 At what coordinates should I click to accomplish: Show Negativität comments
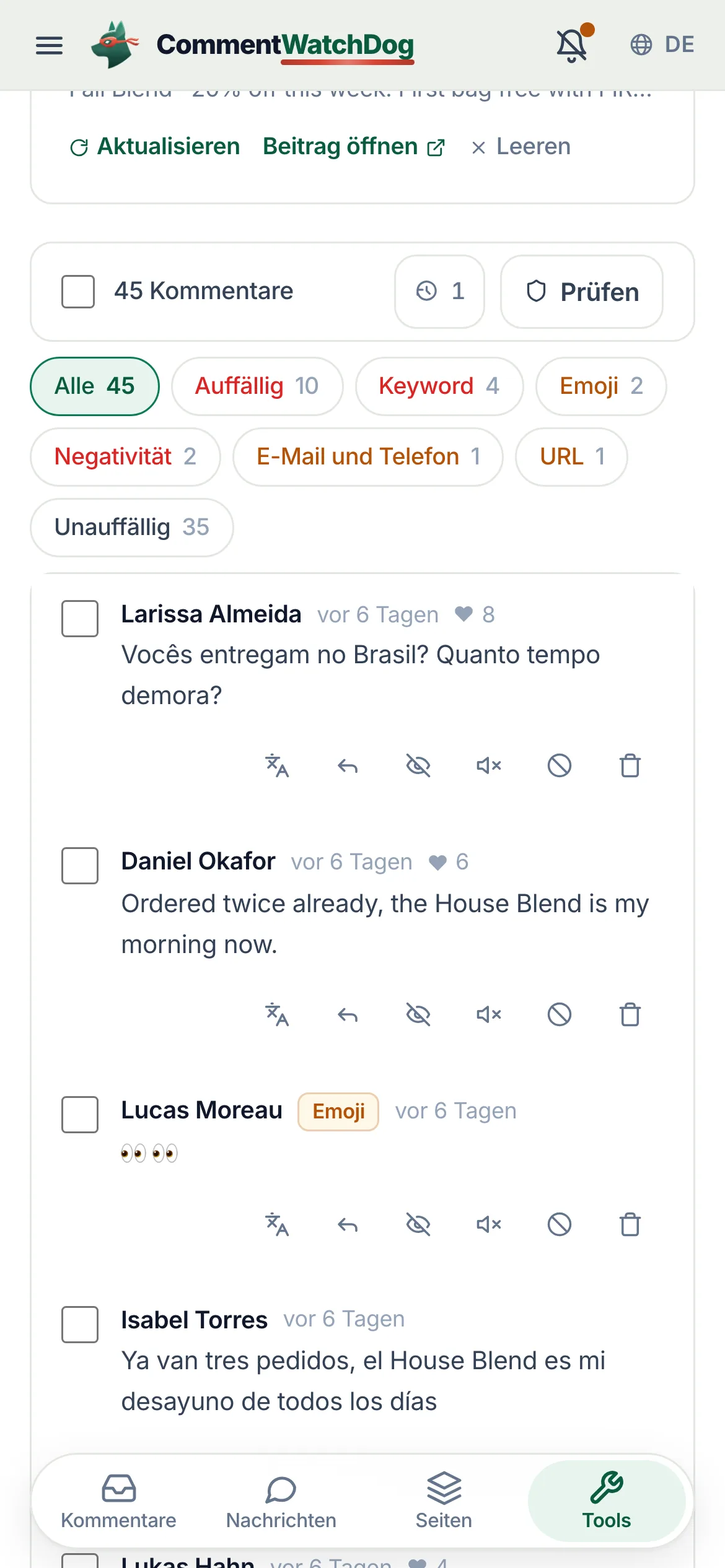click(125, 457)
